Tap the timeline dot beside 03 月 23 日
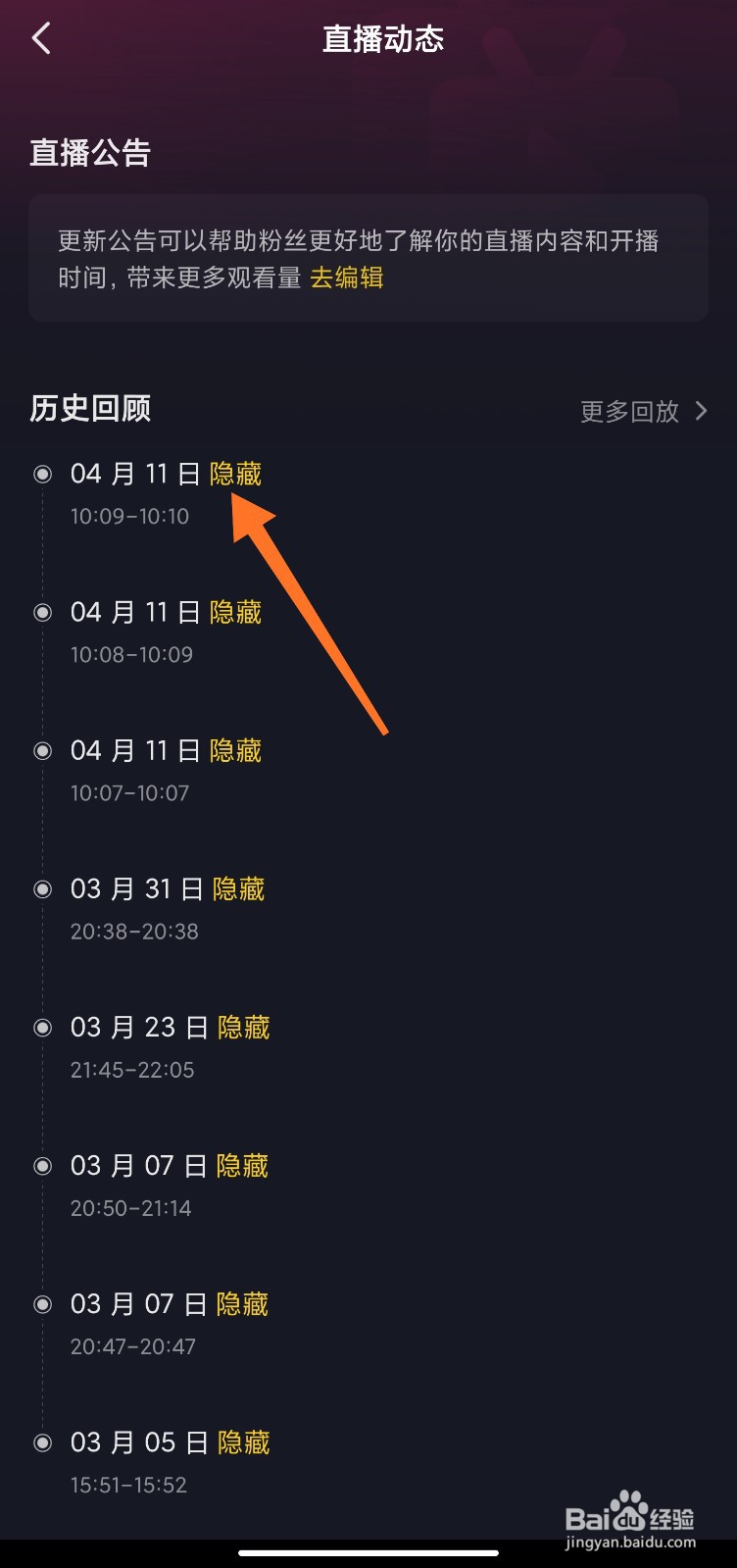 coord(42,1027)
